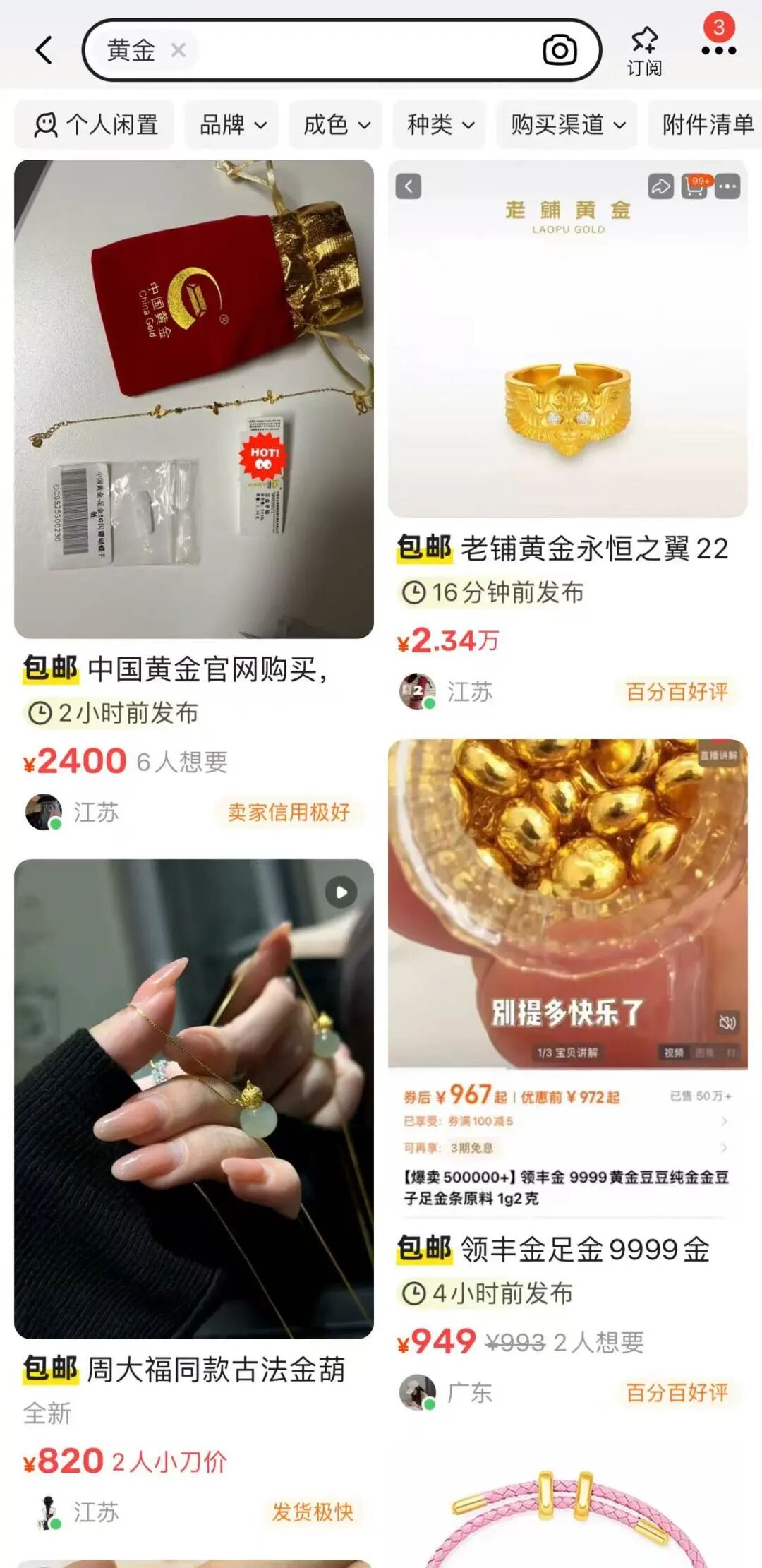Select the 个人闲置 filter chip

[x=95, y=125]
